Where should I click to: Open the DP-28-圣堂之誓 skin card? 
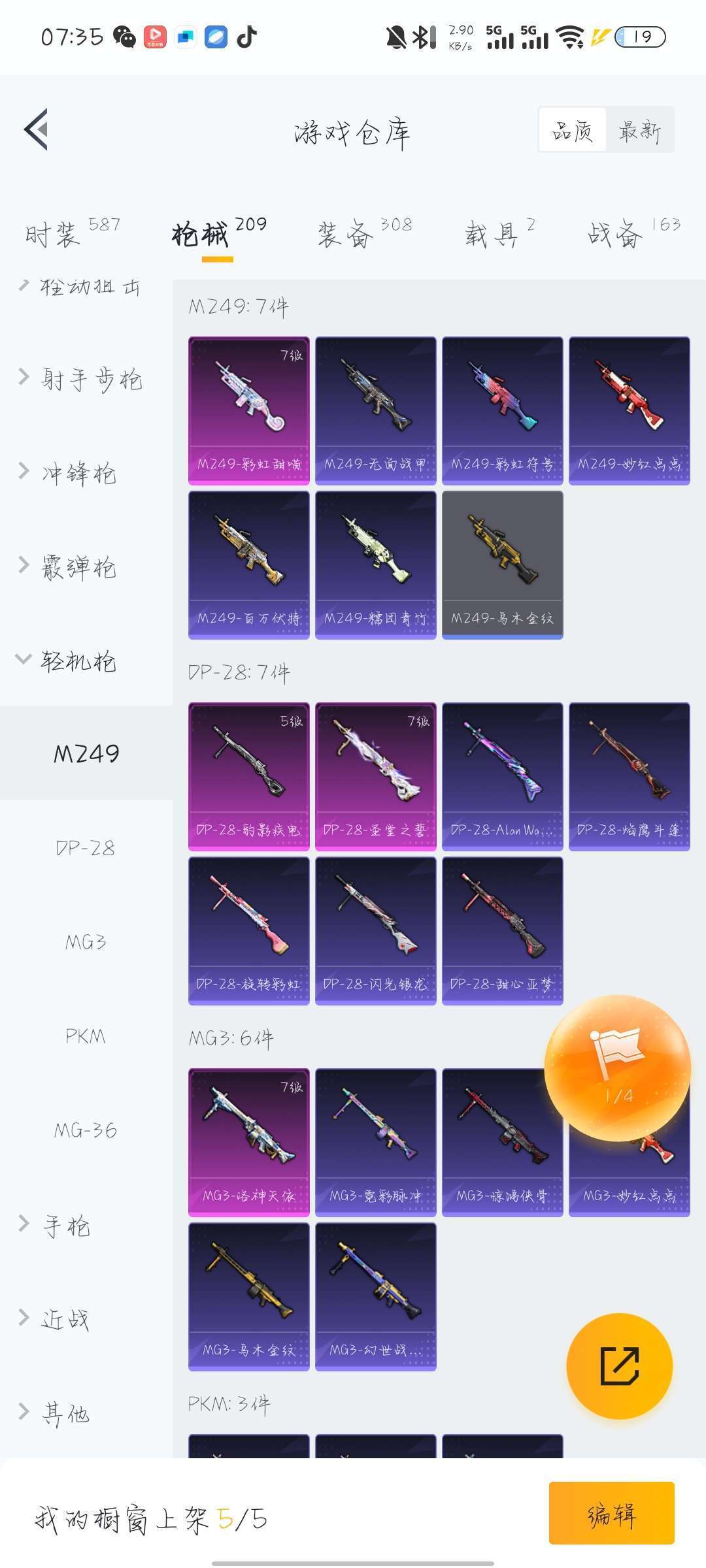click(375, 777)
